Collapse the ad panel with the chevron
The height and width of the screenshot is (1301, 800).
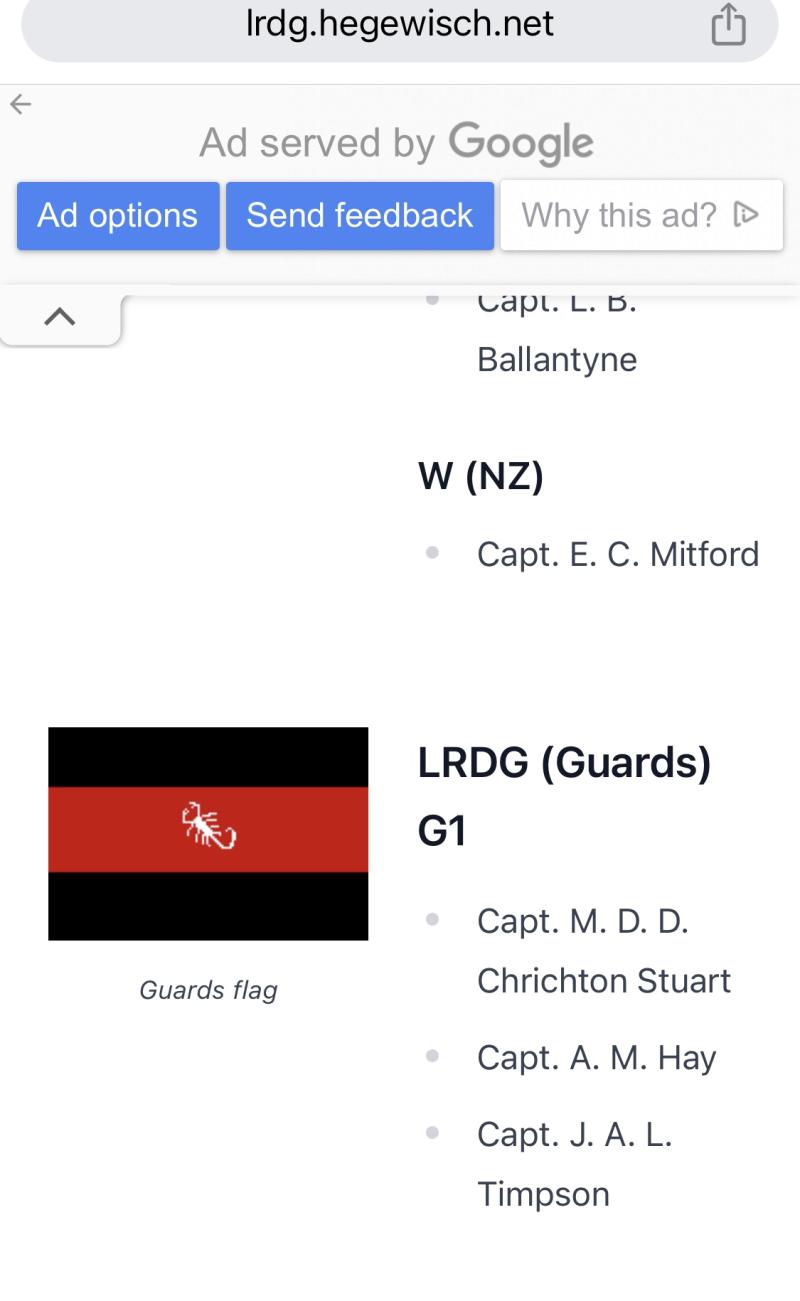pos(60,317)
